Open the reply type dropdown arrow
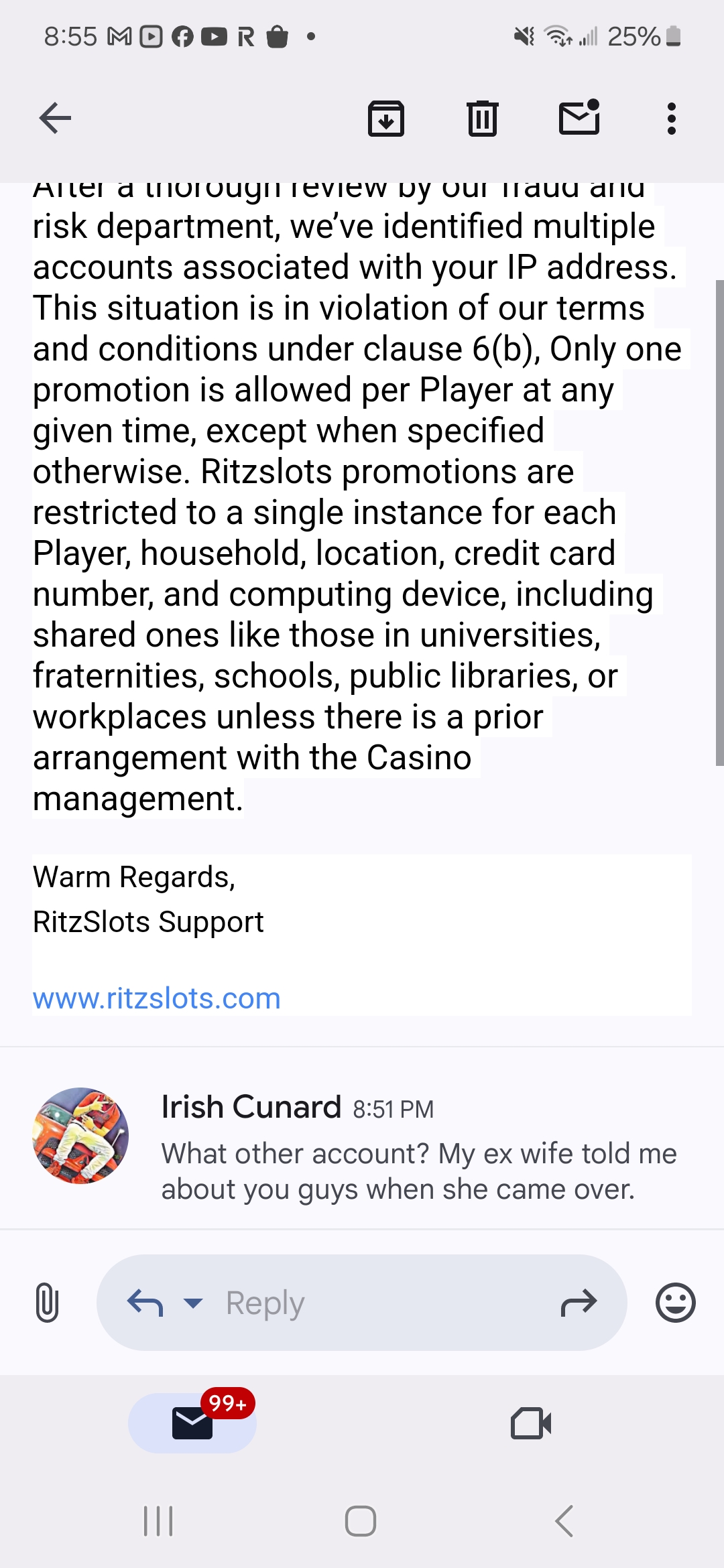Viewport: 724px width, 1568px height. click(193, 1303)
